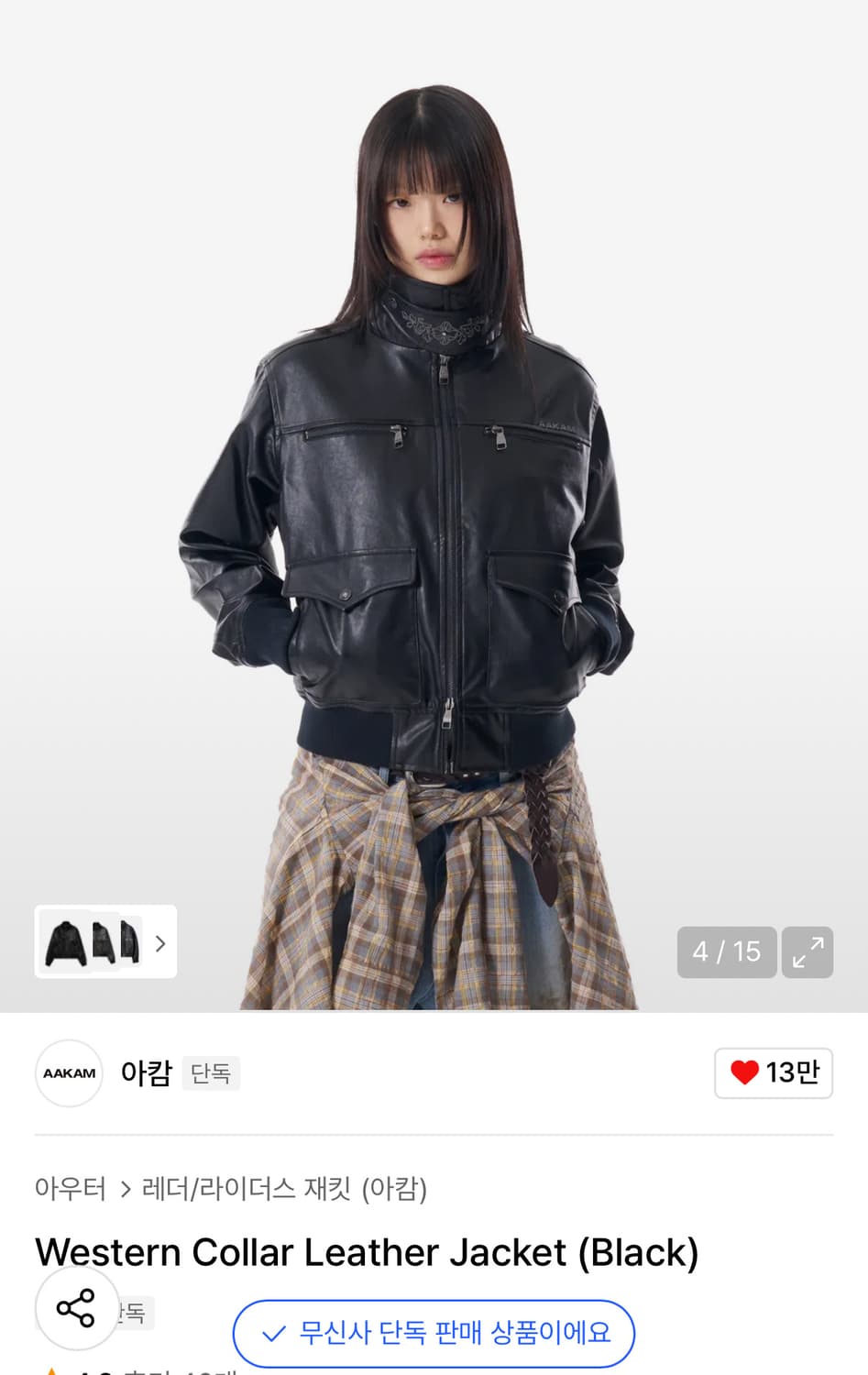Open the 아캄 brand page
This screenshot has height=1375, width=868.
[148, 1072]
